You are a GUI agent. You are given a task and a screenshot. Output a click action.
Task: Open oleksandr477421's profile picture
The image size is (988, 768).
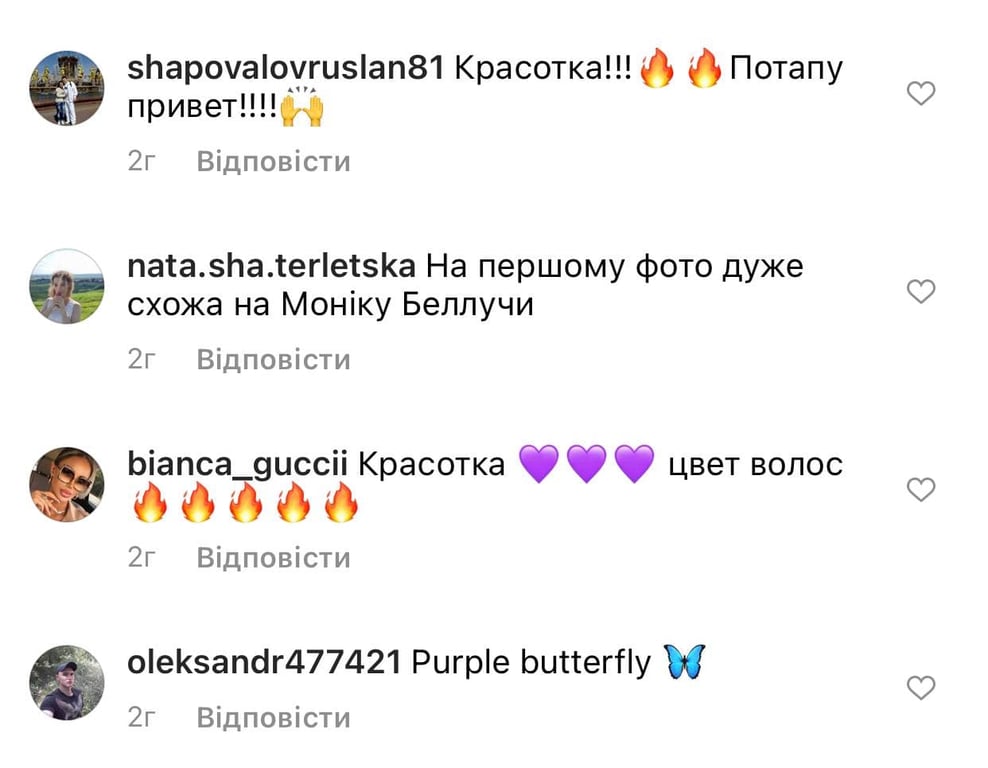pos(67,682)
